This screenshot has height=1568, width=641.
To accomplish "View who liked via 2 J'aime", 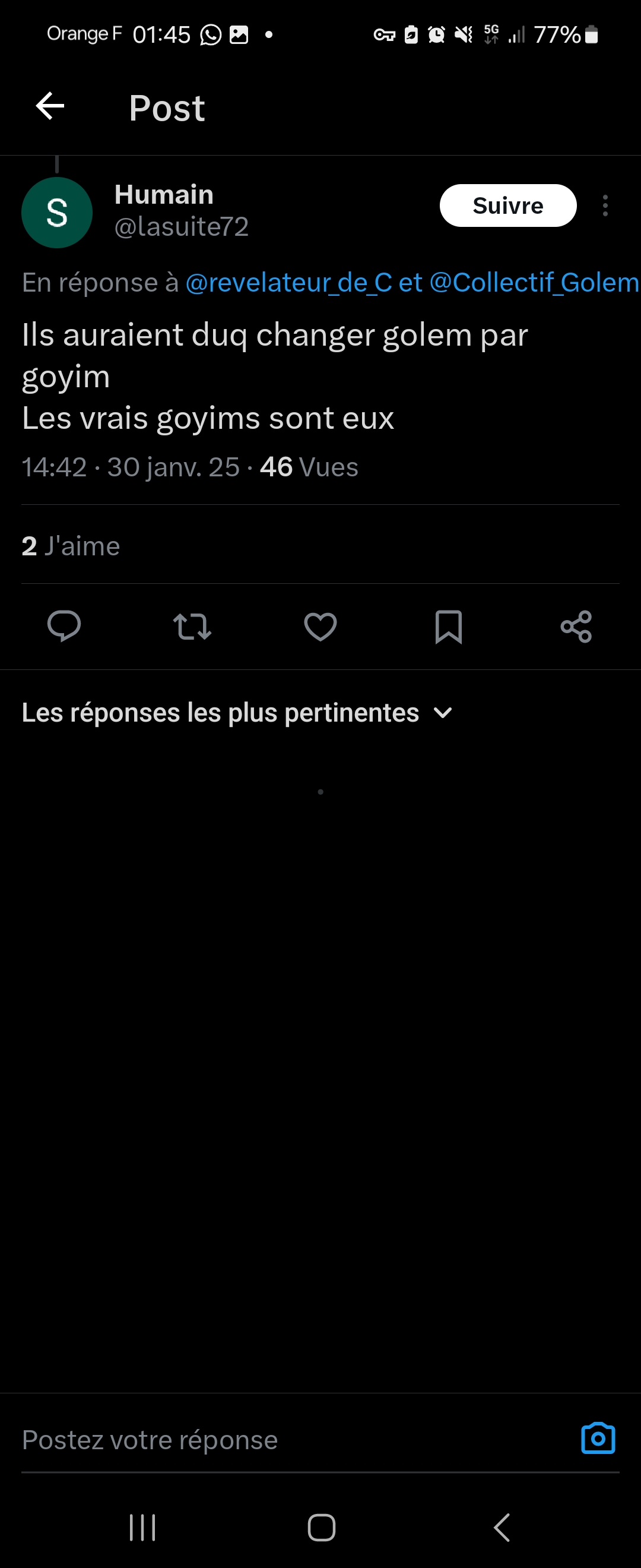I will (71, 546).
